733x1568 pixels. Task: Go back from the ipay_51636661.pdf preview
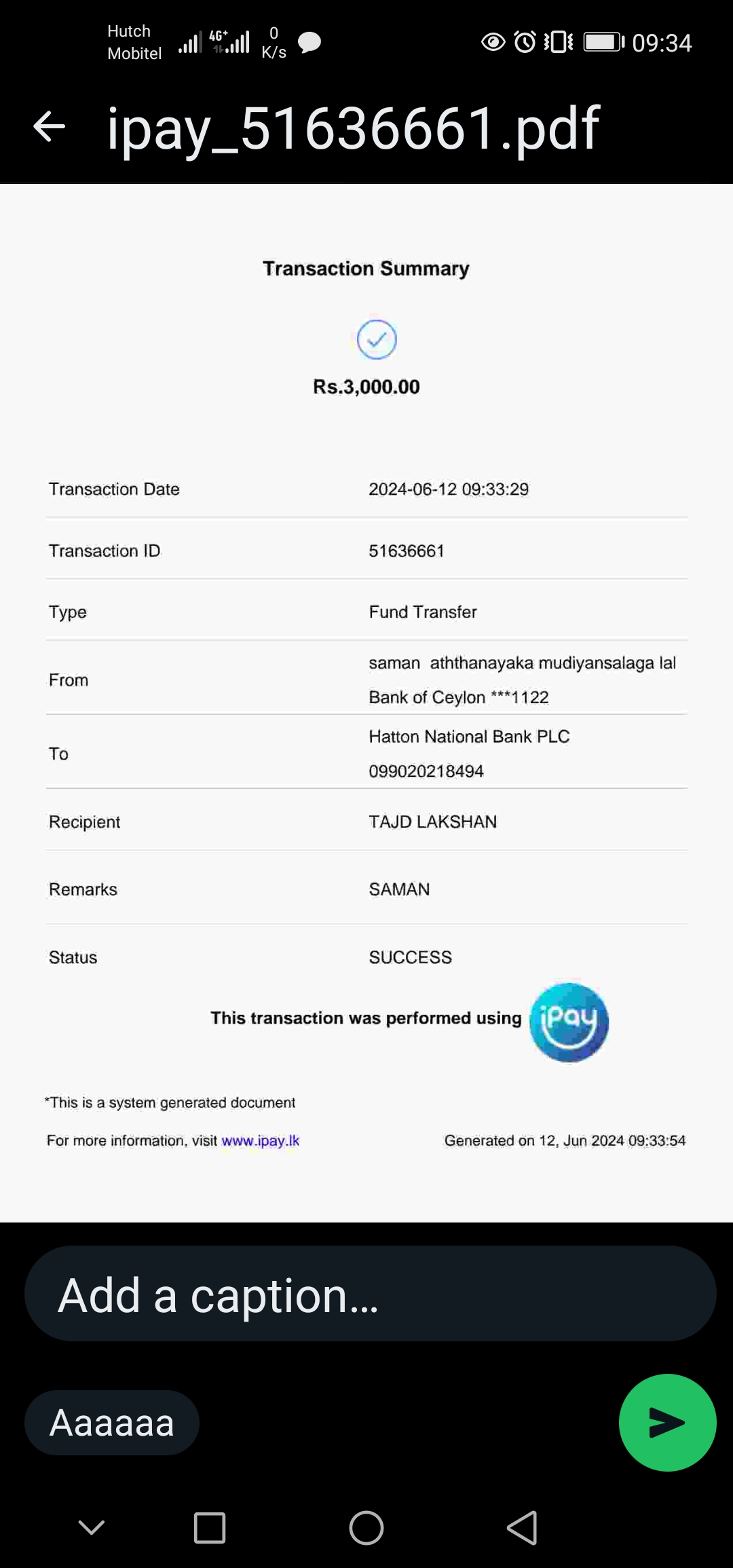(50, 127)
